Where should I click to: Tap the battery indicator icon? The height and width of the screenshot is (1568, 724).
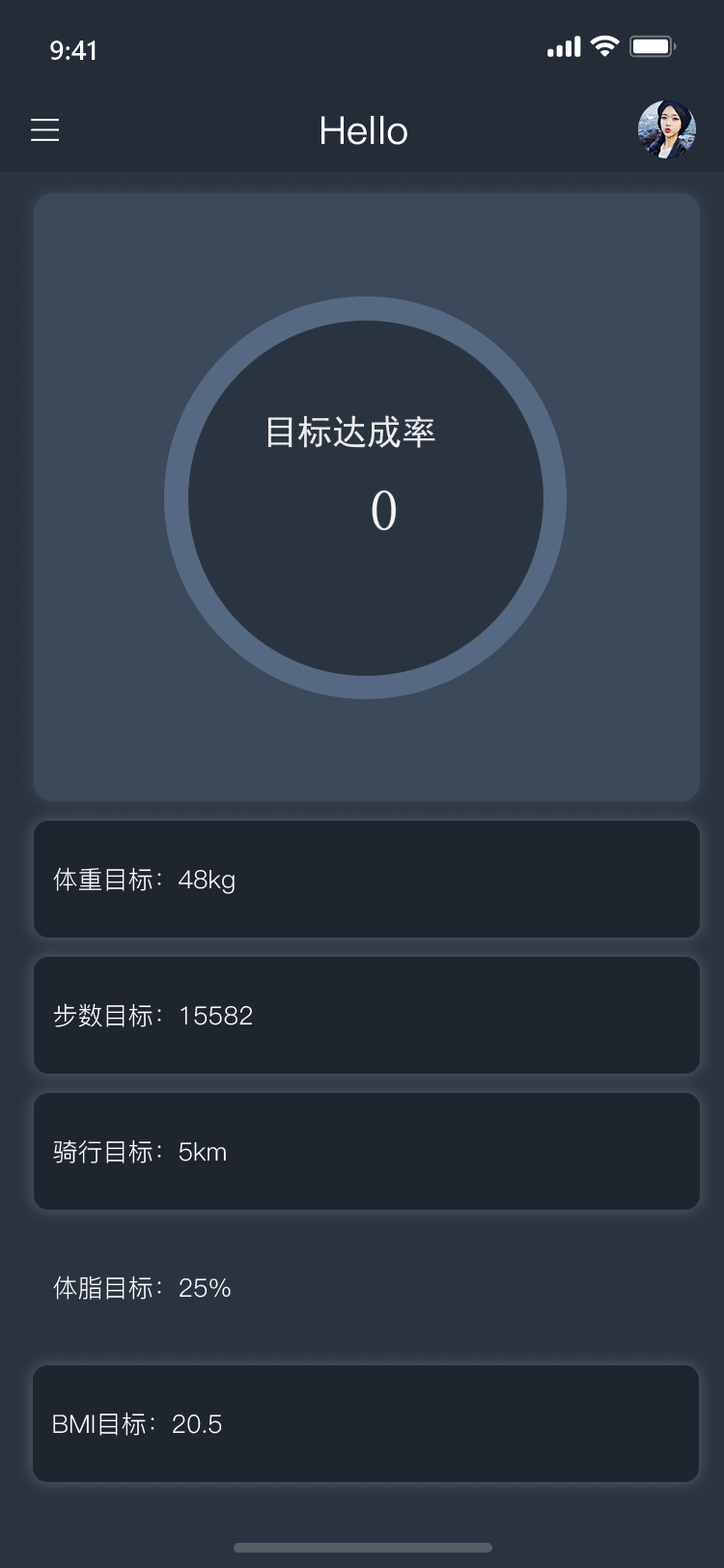click(653, 45)
